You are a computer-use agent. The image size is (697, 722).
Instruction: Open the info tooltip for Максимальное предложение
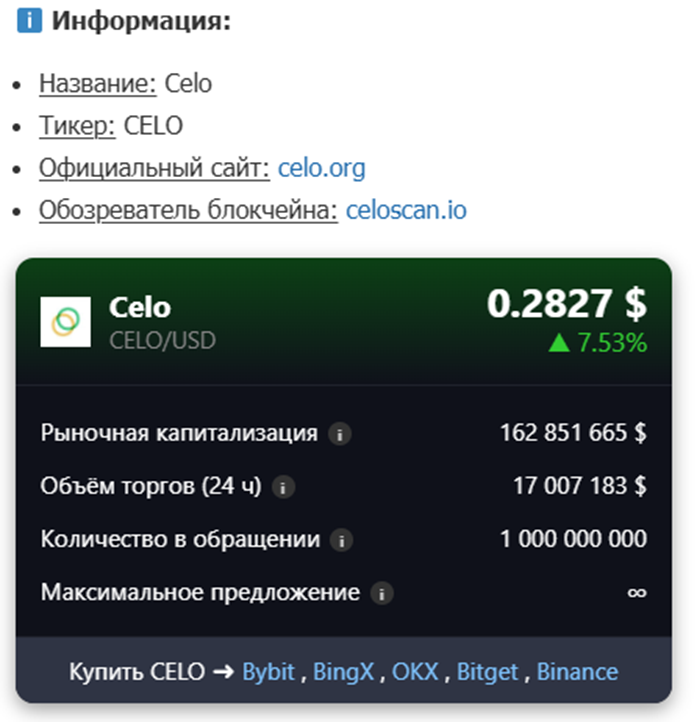coord(382,594)
